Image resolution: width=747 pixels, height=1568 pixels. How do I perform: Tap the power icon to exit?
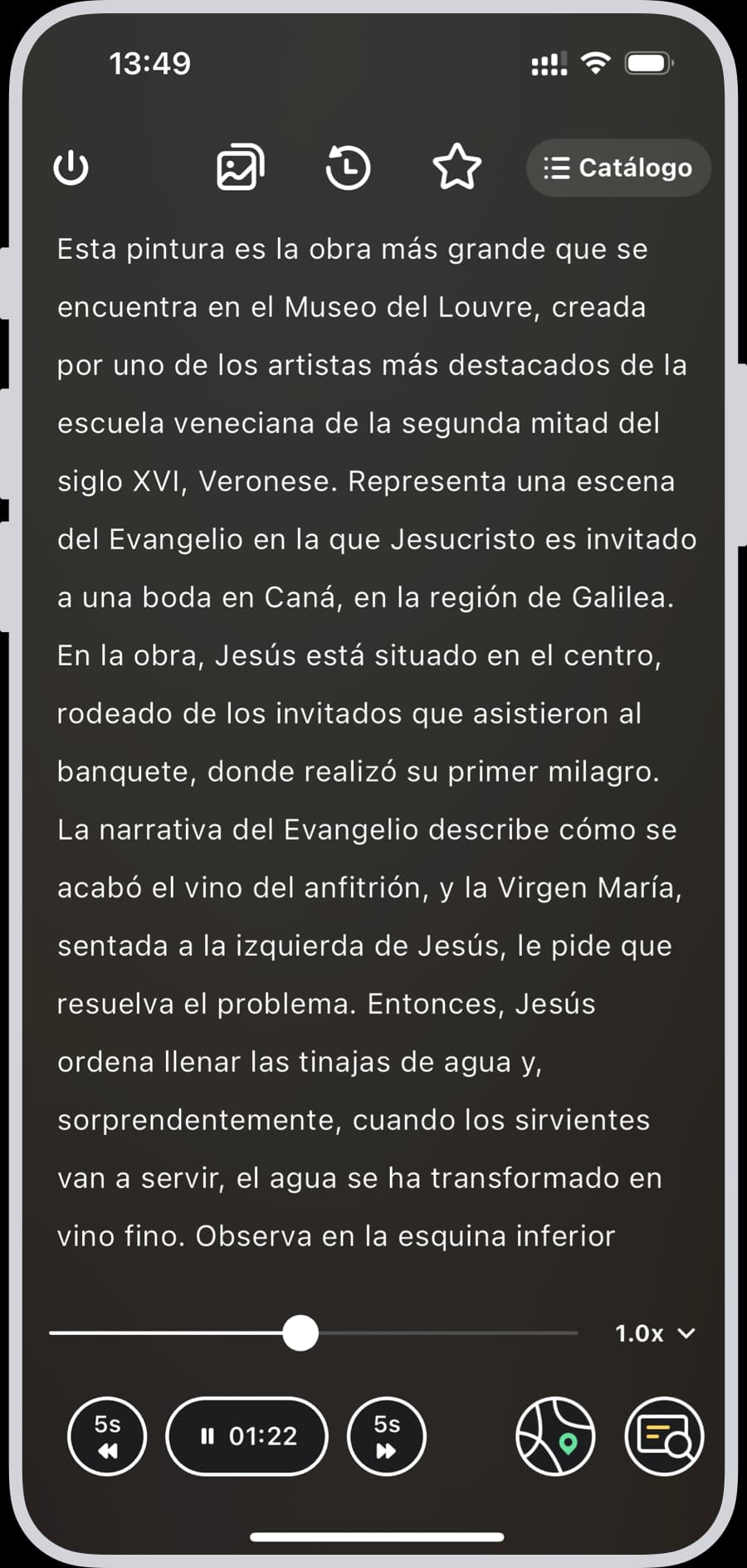point(71,168)
